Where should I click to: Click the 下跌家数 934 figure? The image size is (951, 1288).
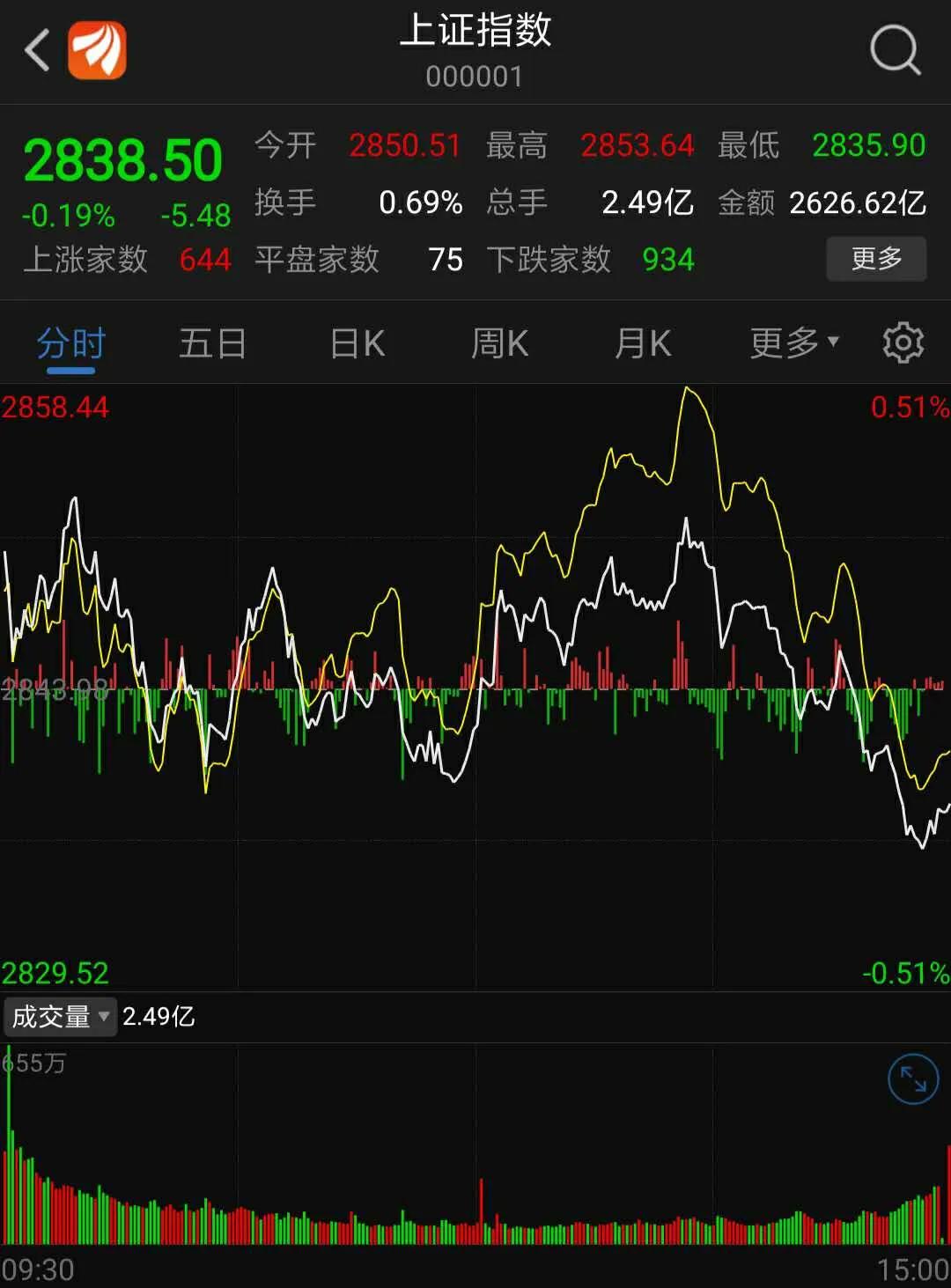point(667,260)
